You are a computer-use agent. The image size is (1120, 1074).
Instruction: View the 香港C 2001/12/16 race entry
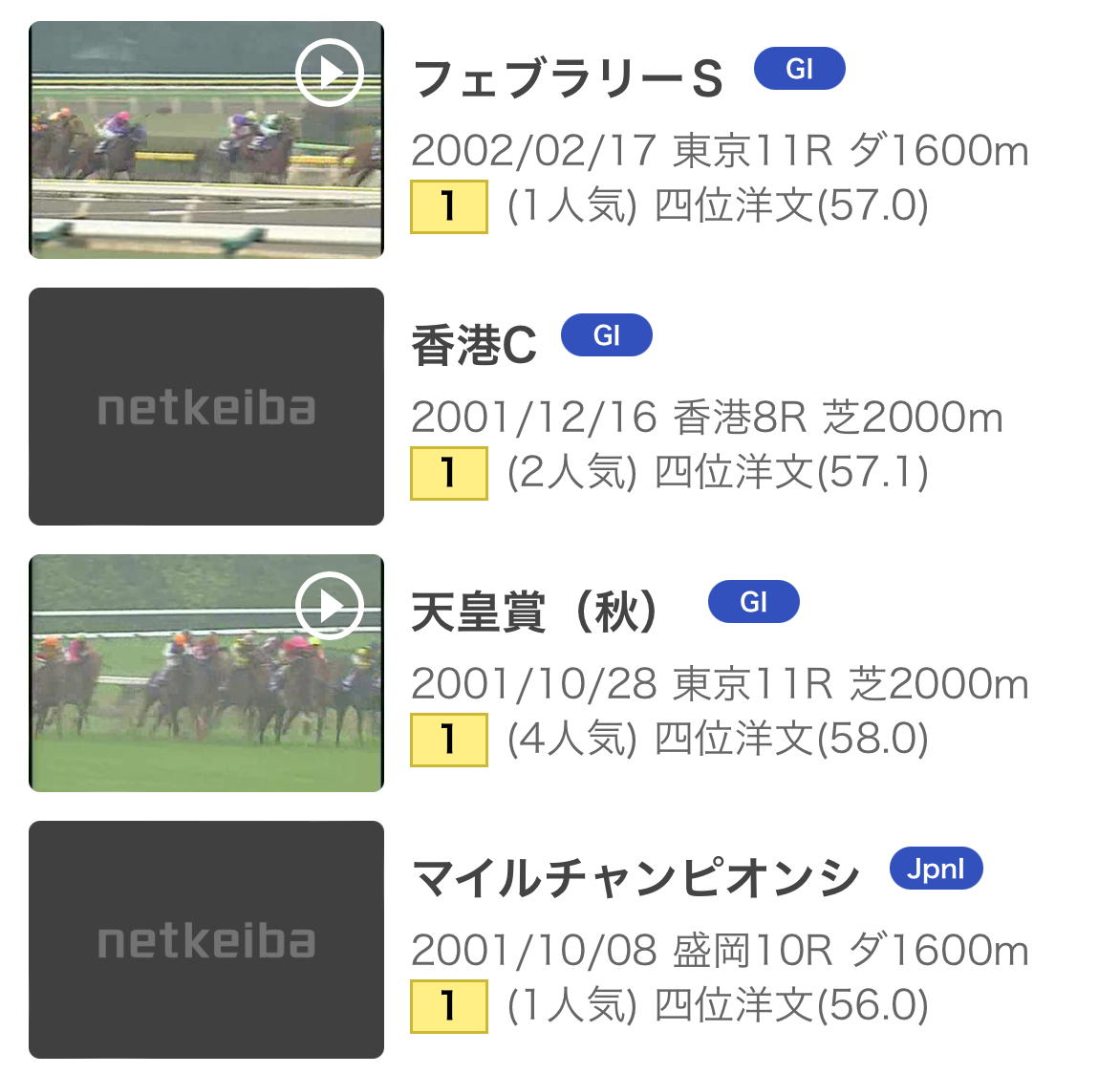474,345
